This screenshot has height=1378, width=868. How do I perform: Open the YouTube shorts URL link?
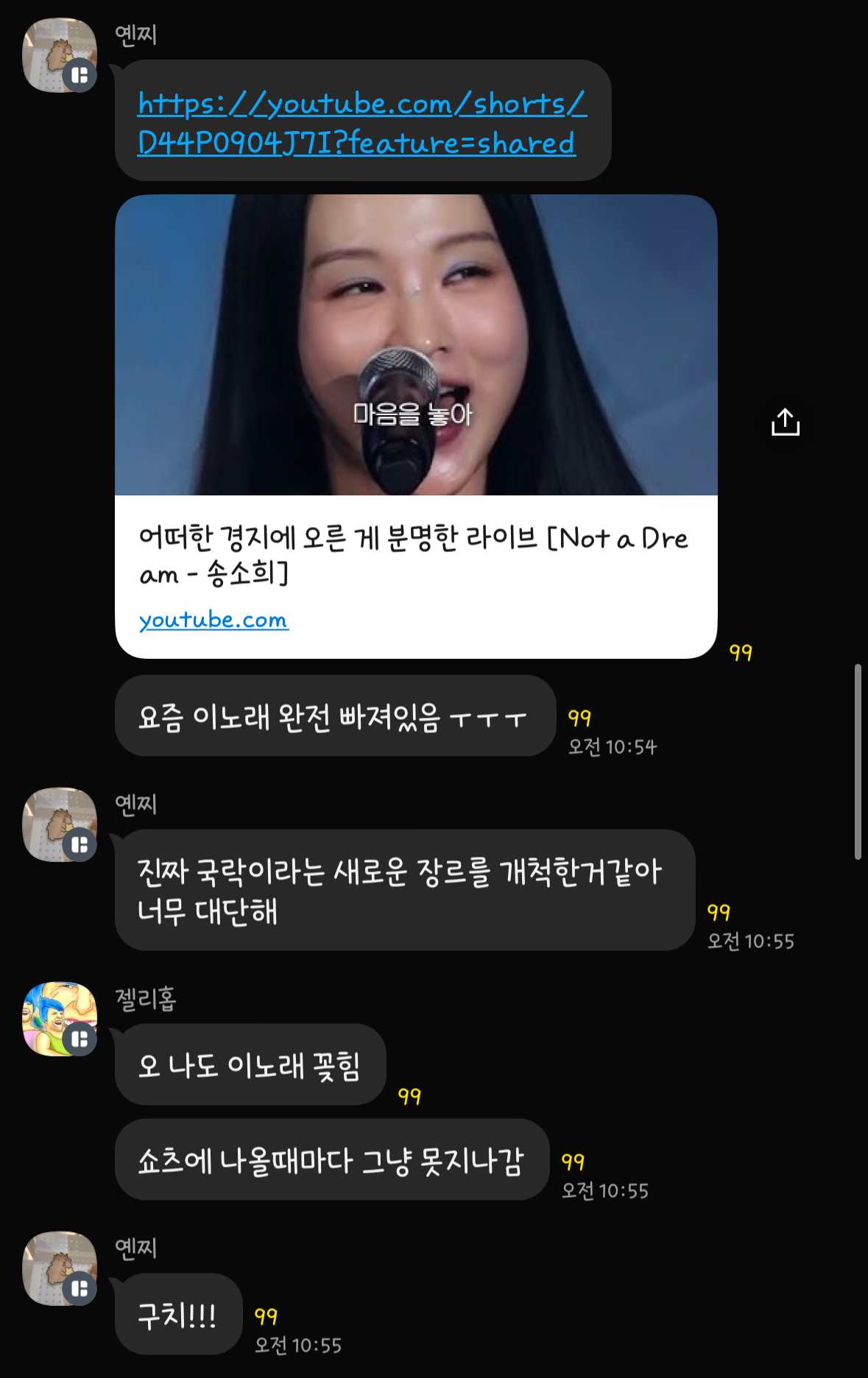coord(361,123)
